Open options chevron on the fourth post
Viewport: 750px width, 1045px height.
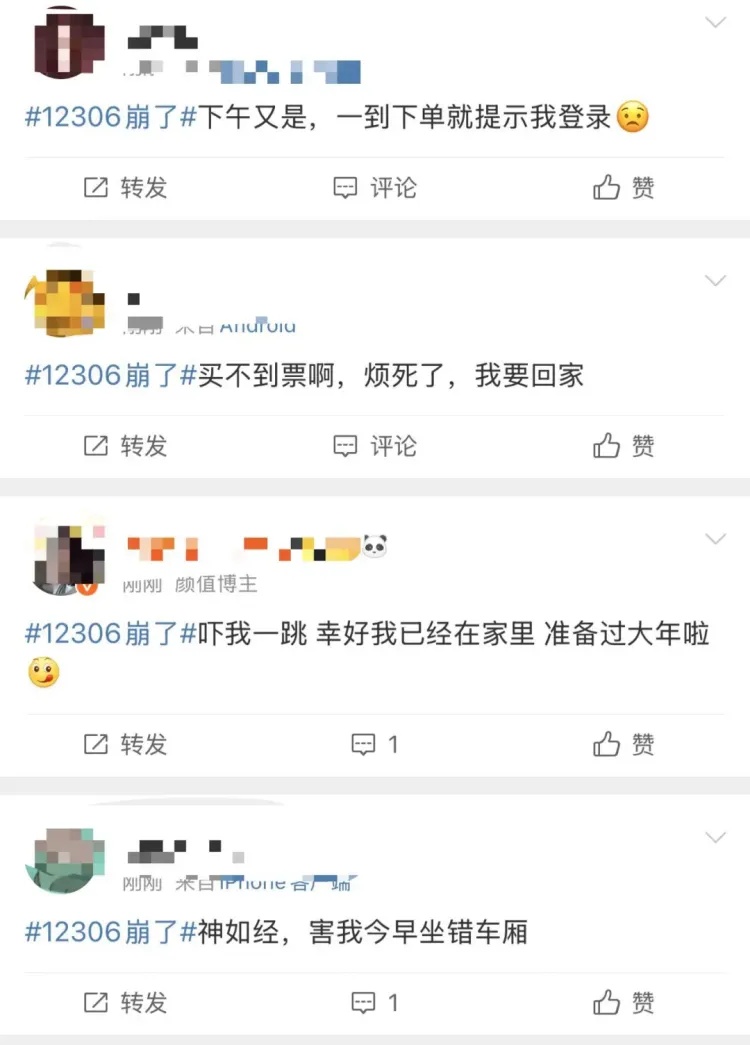[714, 838]
